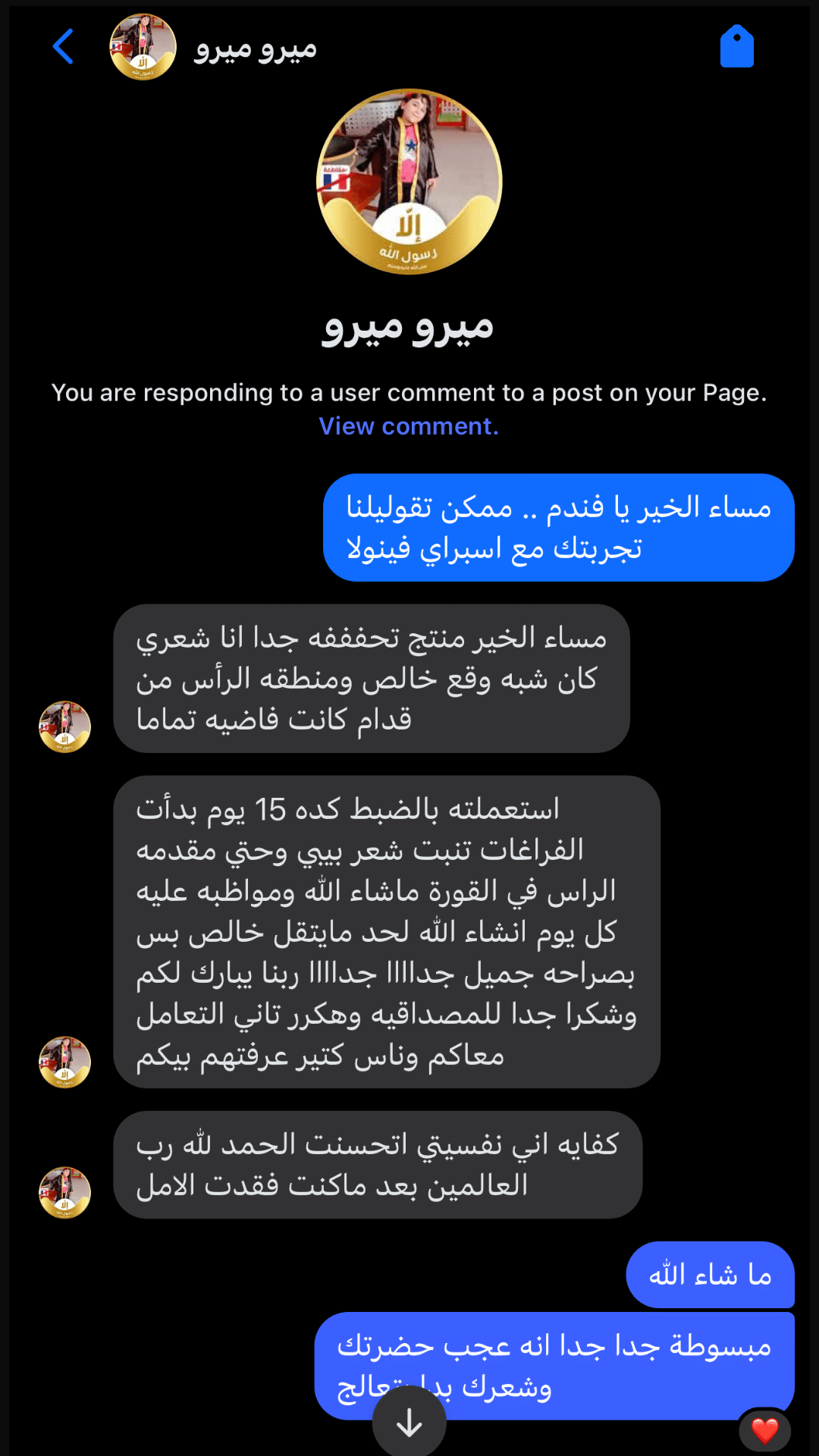Go back from the ميرو ميرو chat

point(63,47)
